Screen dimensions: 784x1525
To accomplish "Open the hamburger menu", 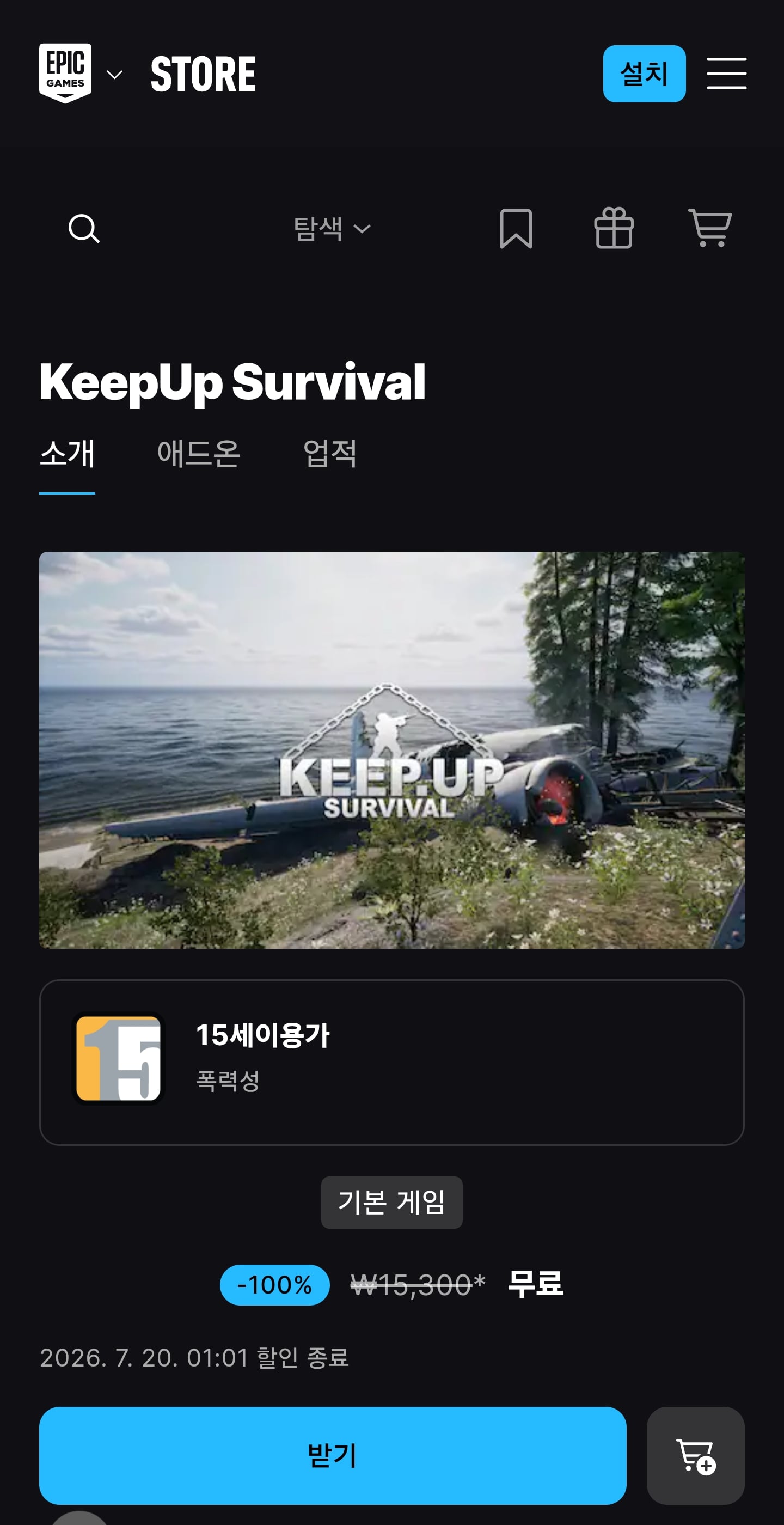I will (726, 74).
